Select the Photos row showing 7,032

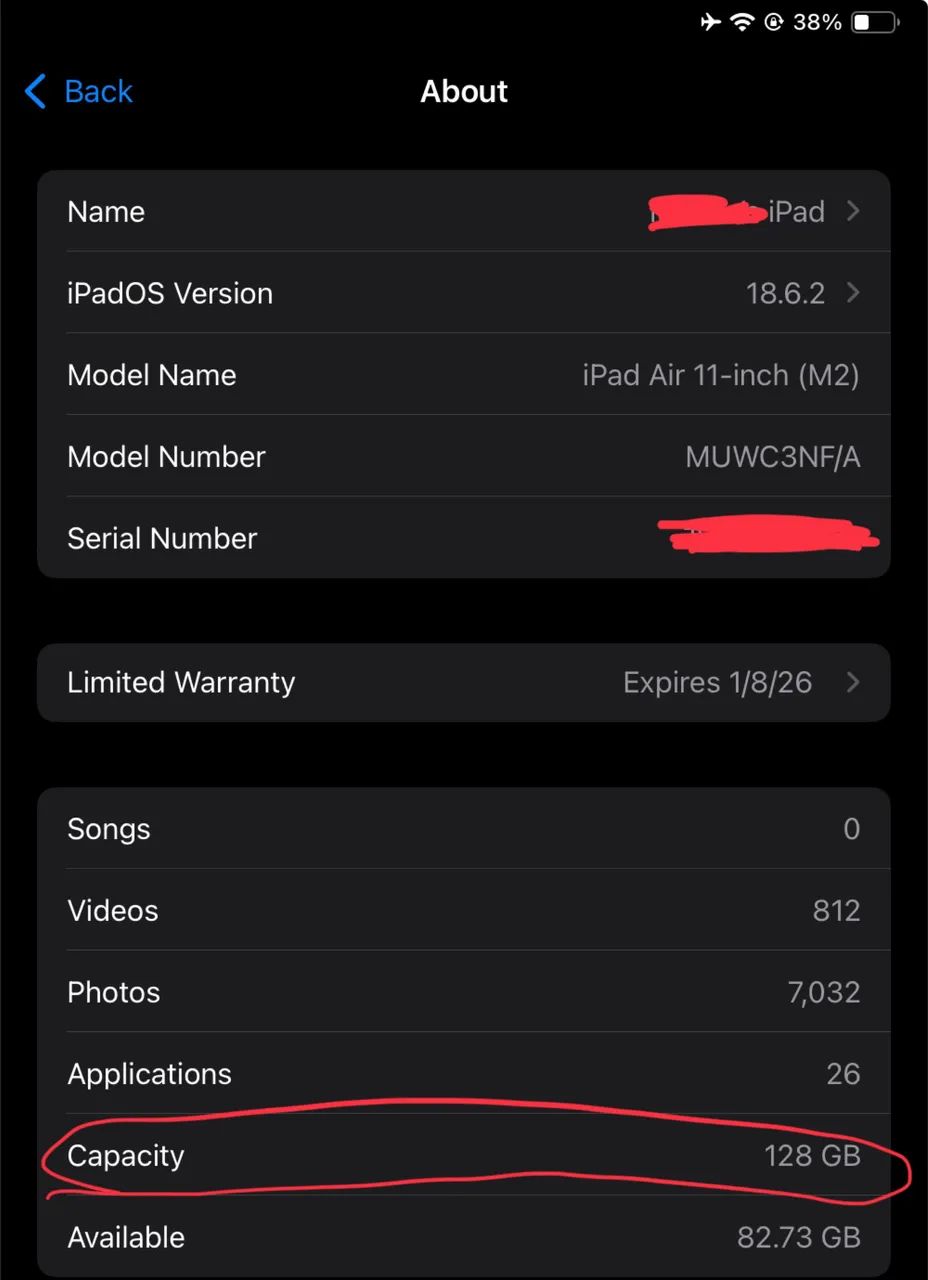pyautogui.click(x=464, y=992)
